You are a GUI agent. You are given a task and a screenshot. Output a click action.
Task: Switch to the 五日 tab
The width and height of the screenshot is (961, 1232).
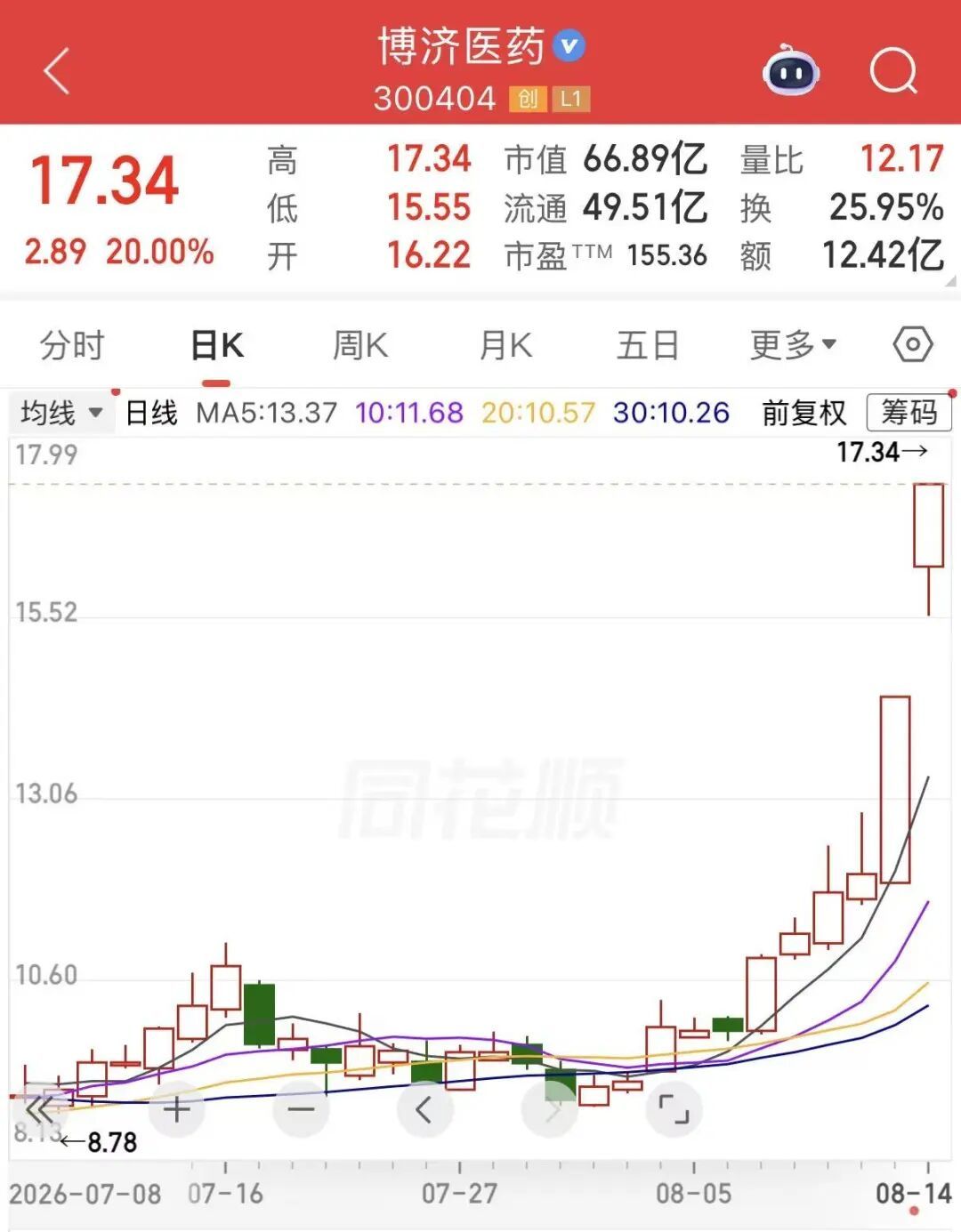(648, 345)
